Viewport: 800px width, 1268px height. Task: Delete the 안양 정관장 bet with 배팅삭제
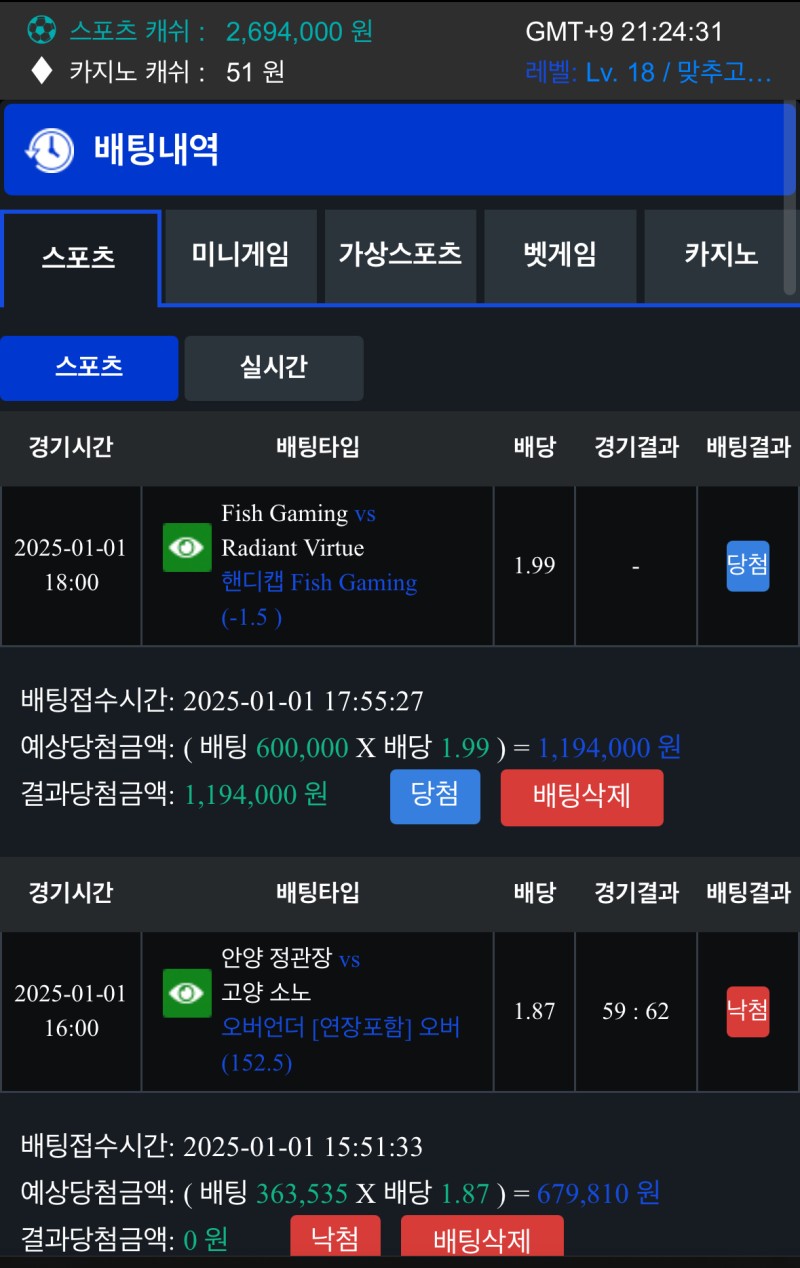(482, 1240)
